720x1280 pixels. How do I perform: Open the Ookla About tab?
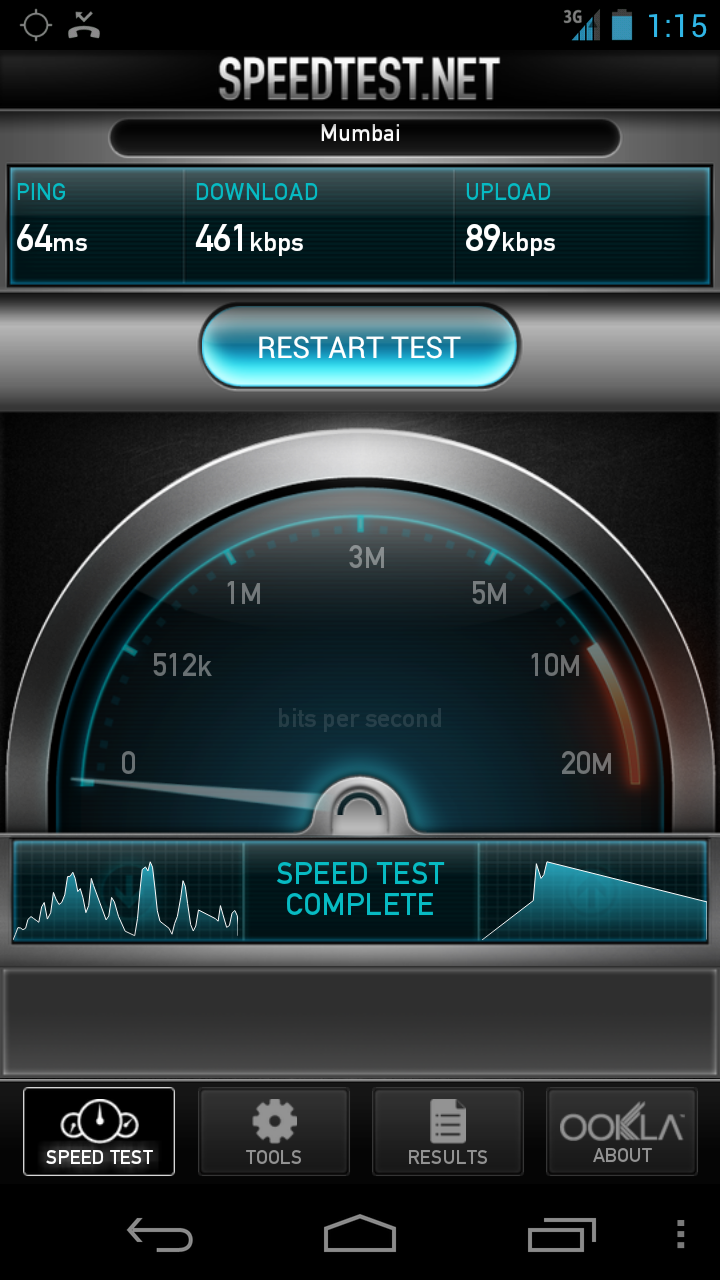click(x=622, y=1131)
